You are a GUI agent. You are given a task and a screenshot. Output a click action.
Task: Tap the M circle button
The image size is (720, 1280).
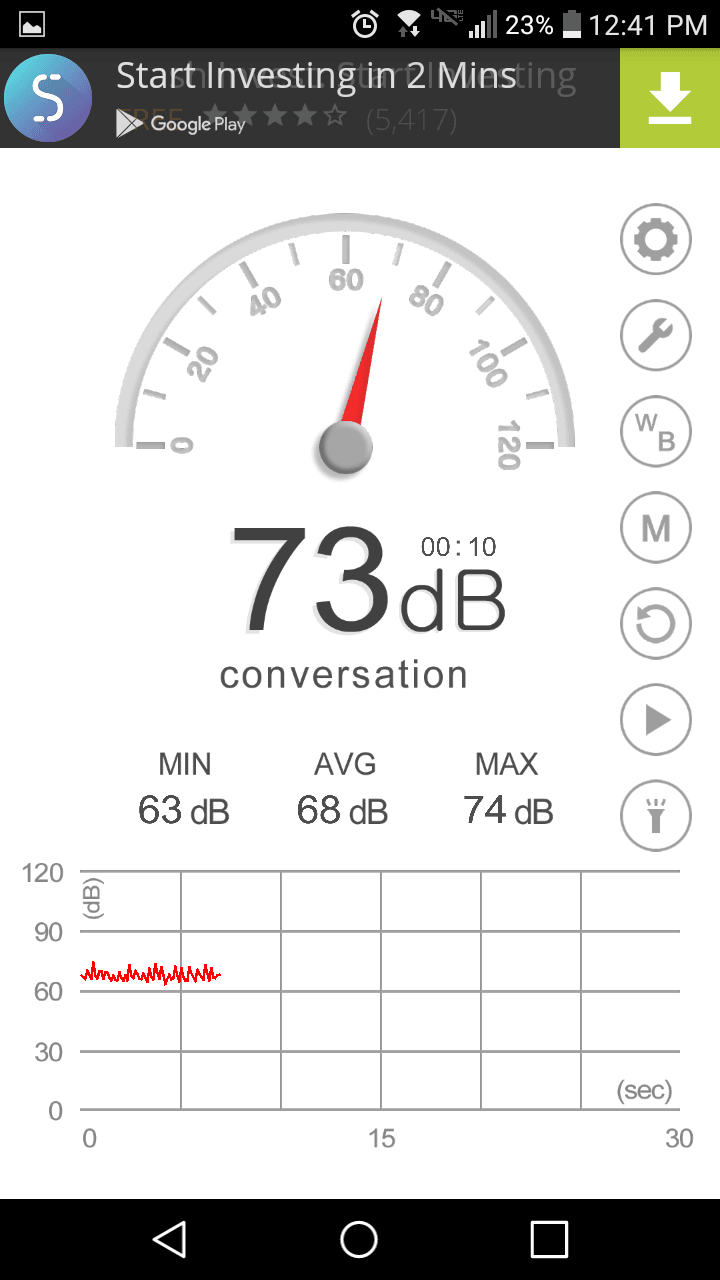coord(656,527)
